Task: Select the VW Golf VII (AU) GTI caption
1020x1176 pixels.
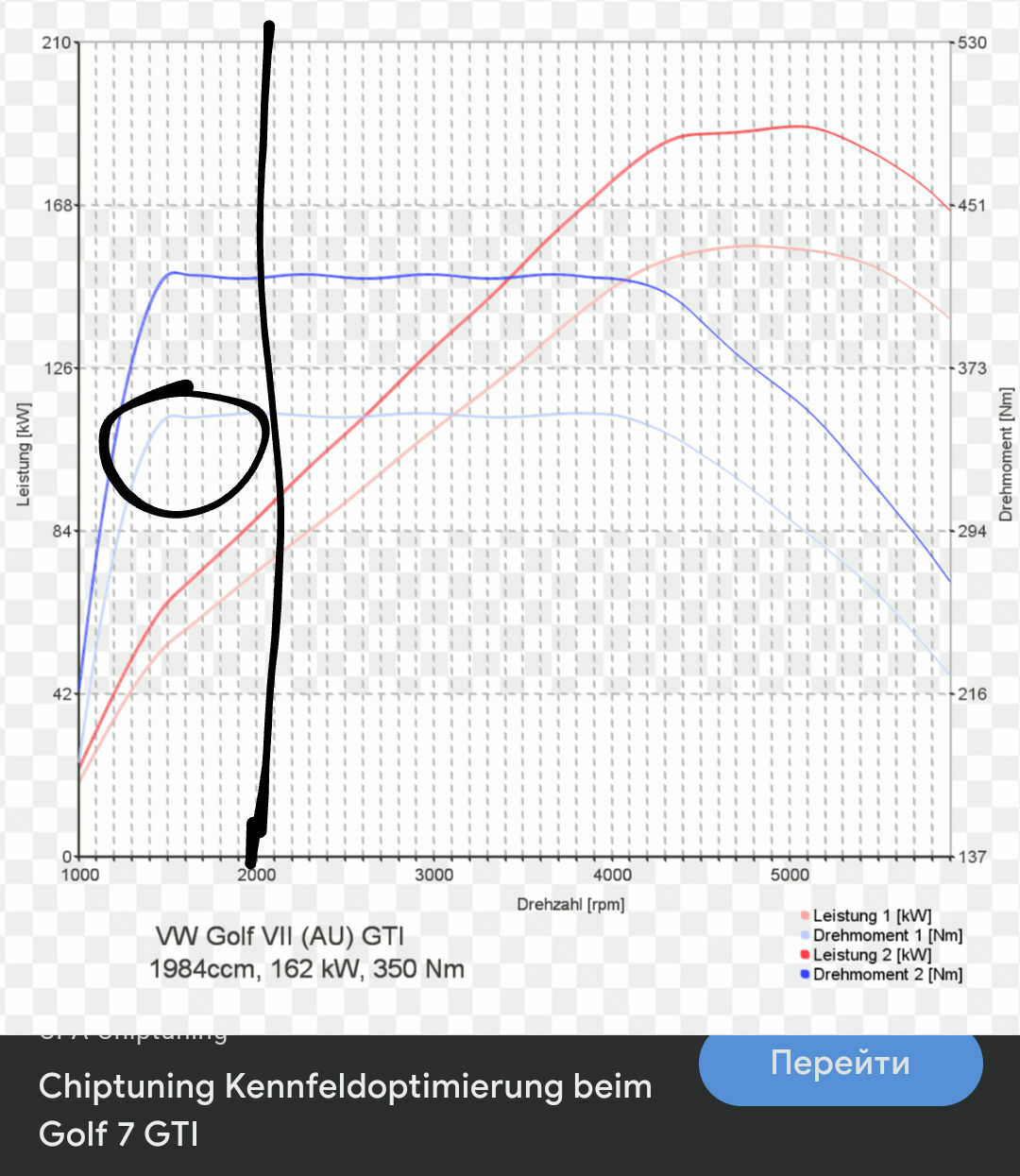Action: (x=280, y=936)
